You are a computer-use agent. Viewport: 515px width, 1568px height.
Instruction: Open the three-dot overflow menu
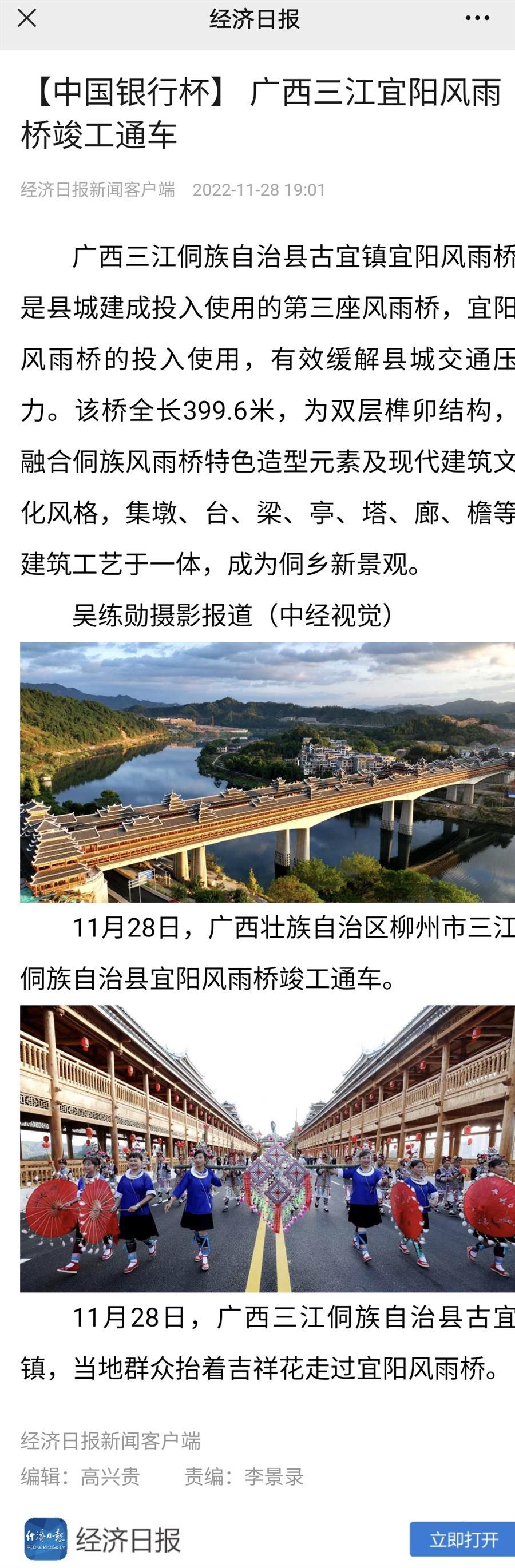point(477,19)
